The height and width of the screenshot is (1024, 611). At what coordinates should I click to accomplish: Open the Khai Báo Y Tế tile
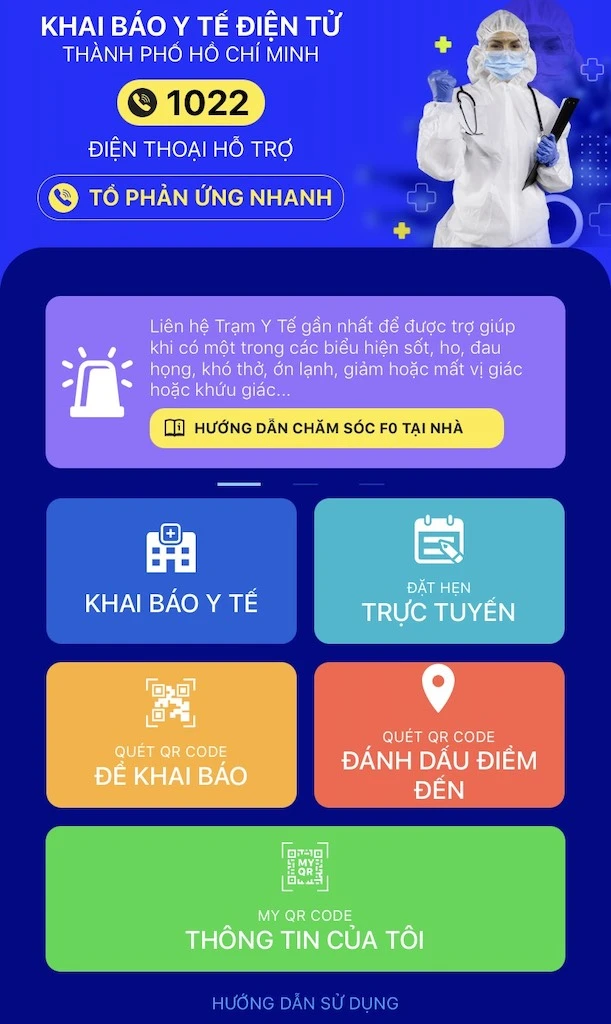pyautogui.click(x=171, y=571)
